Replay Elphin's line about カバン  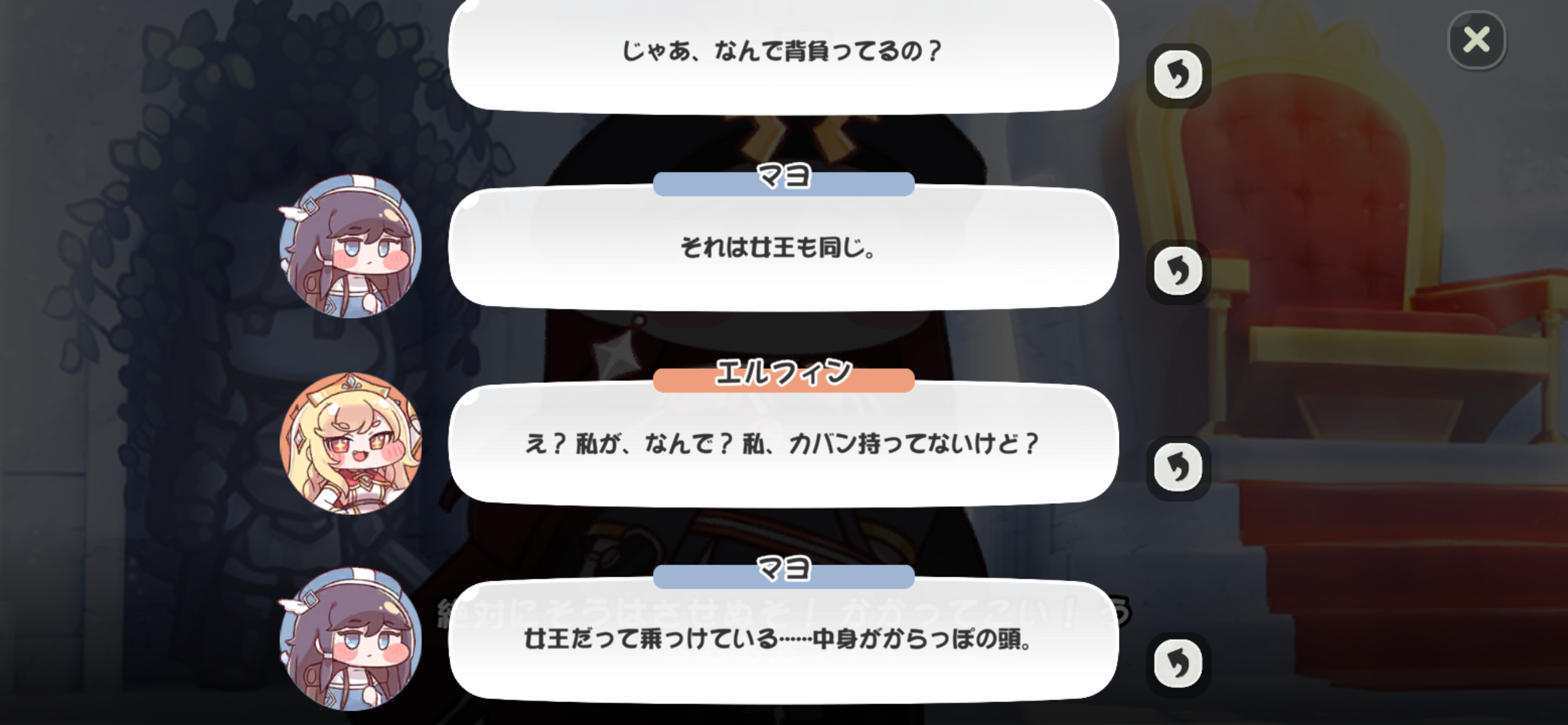tap(1178, 468)
